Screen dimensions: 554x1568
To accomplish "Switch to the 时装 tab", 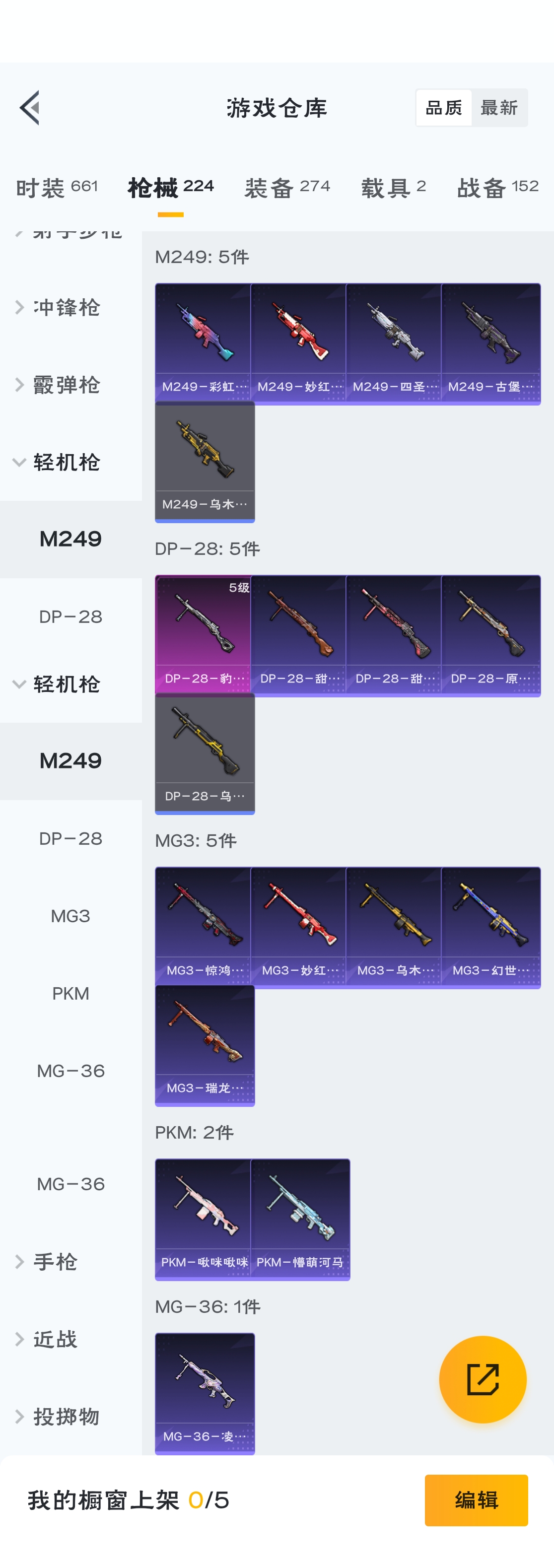I will (57, 187).
